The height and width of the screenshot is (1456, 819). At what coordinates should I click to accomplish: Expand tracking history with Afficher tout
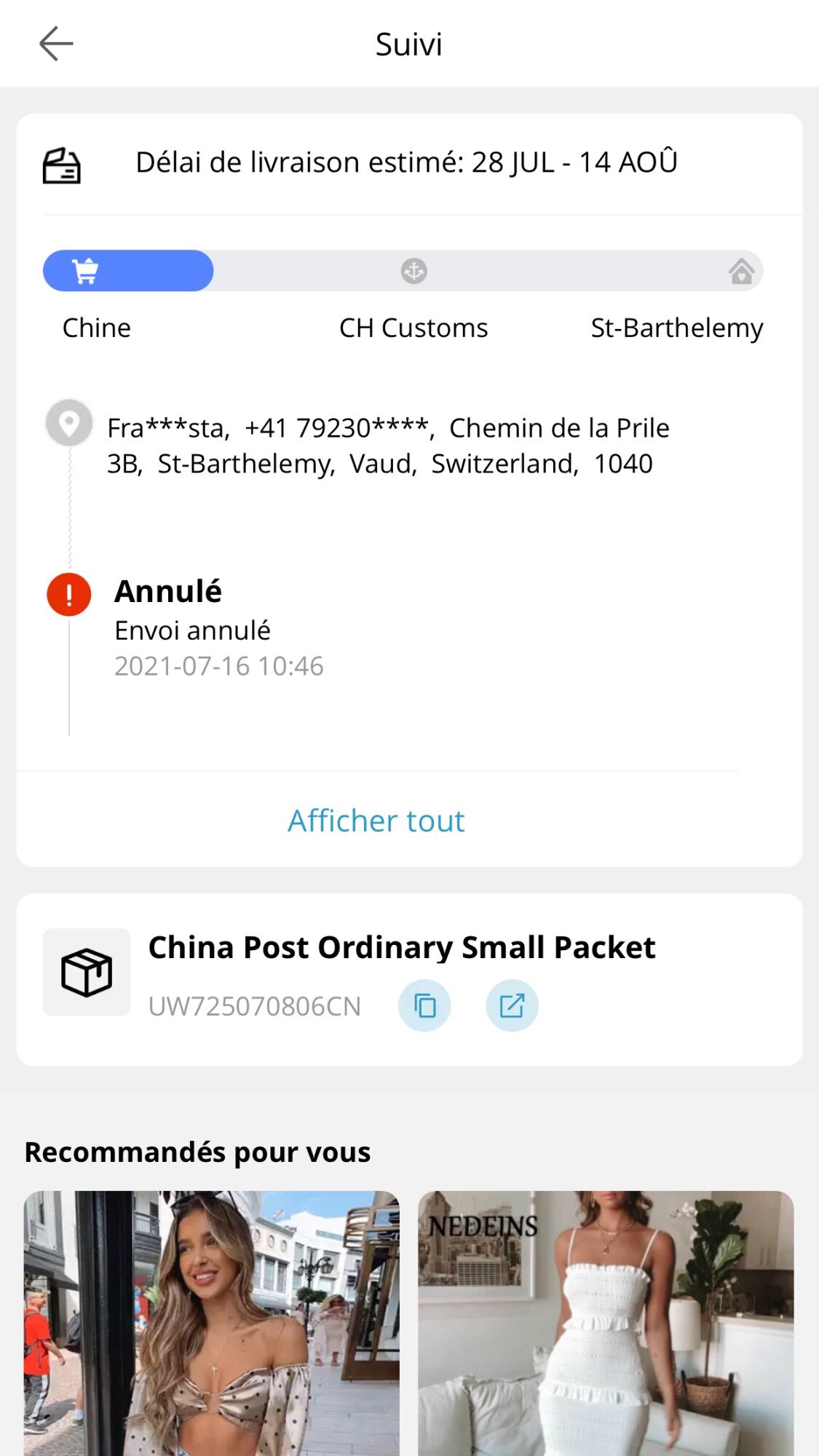(376, 820)
